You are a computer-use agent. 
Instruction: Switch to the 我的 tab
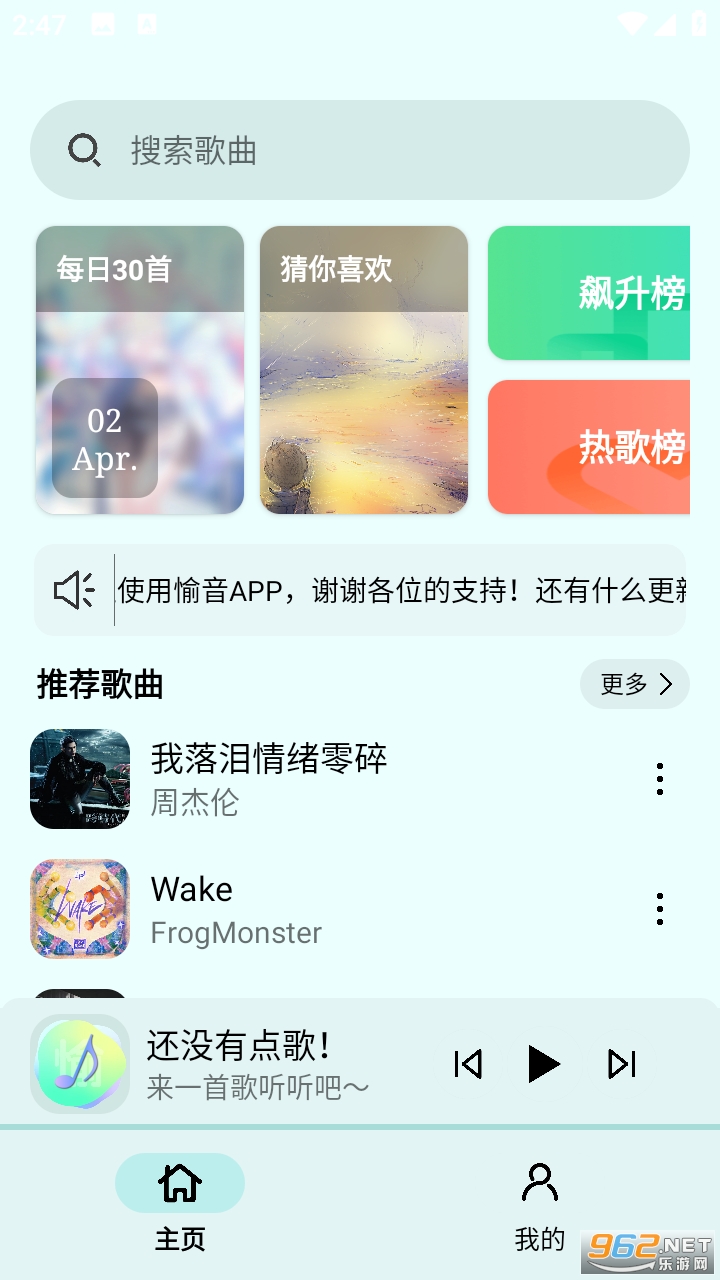(540, 1240)
